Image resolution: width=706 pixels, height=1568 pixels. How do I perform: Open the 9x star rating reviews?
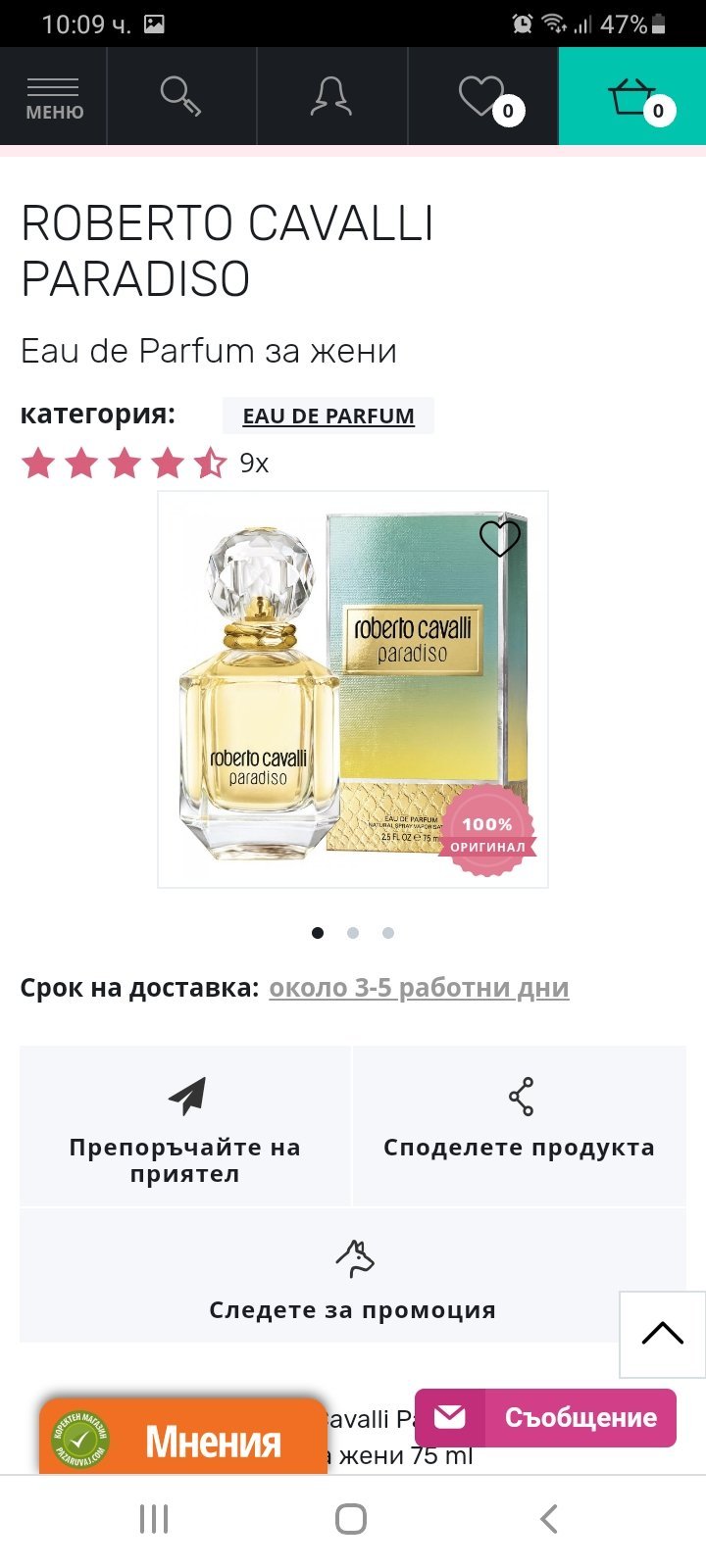[x=144, y=463]
